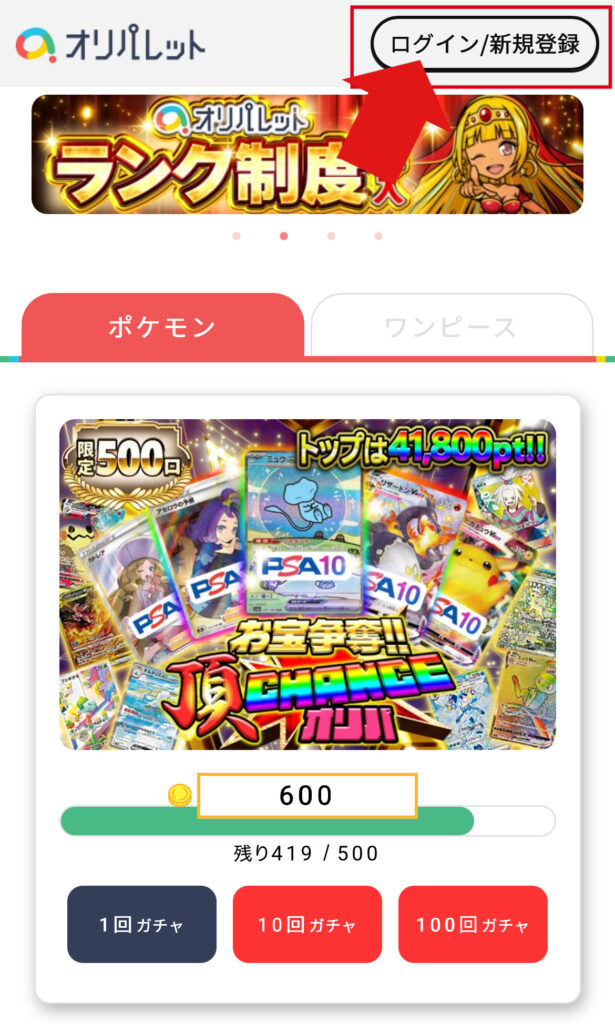Jump to the last banner slide dot
The image size is (615, 1024).
[378, 236]
